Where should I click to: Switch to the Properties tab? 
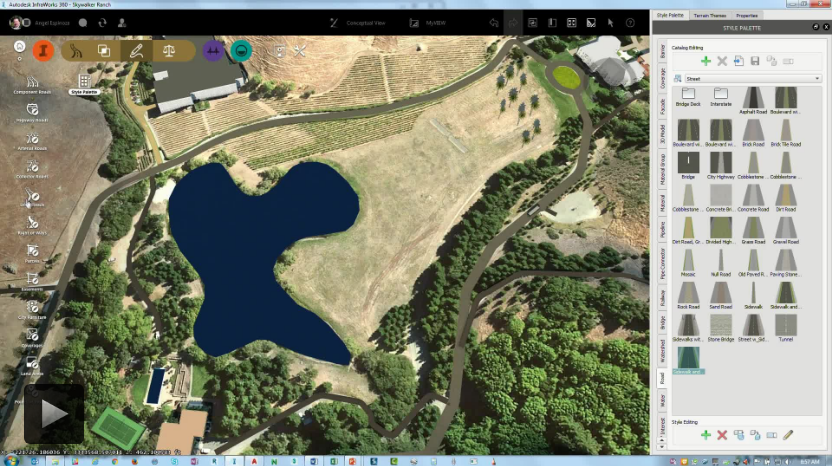click(x=747, y=16)
